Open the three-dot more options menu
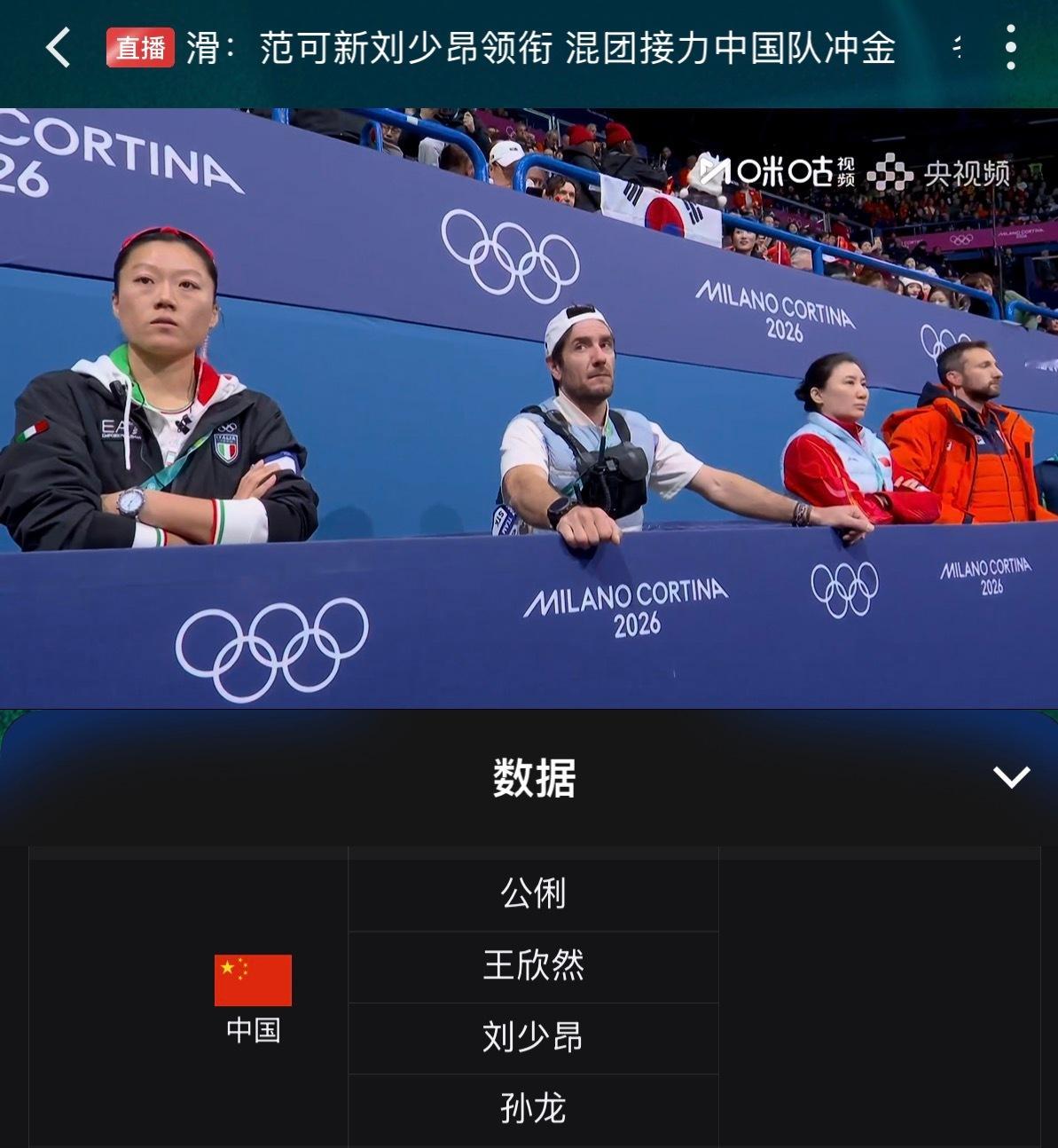1058x1148 pixels. click(1011, 49)
